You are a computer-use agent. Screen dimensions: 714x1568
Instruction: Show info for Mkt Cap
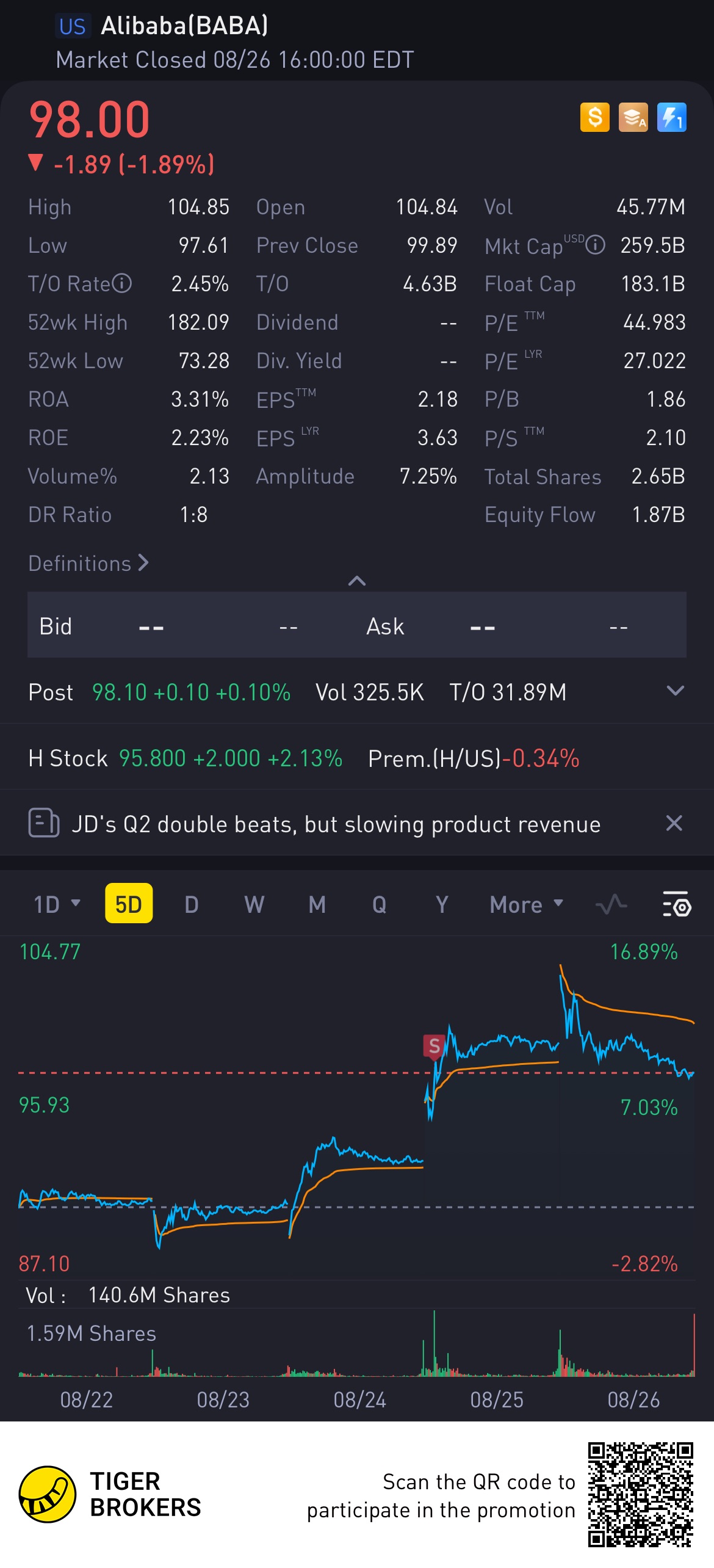tap(595, 245)
